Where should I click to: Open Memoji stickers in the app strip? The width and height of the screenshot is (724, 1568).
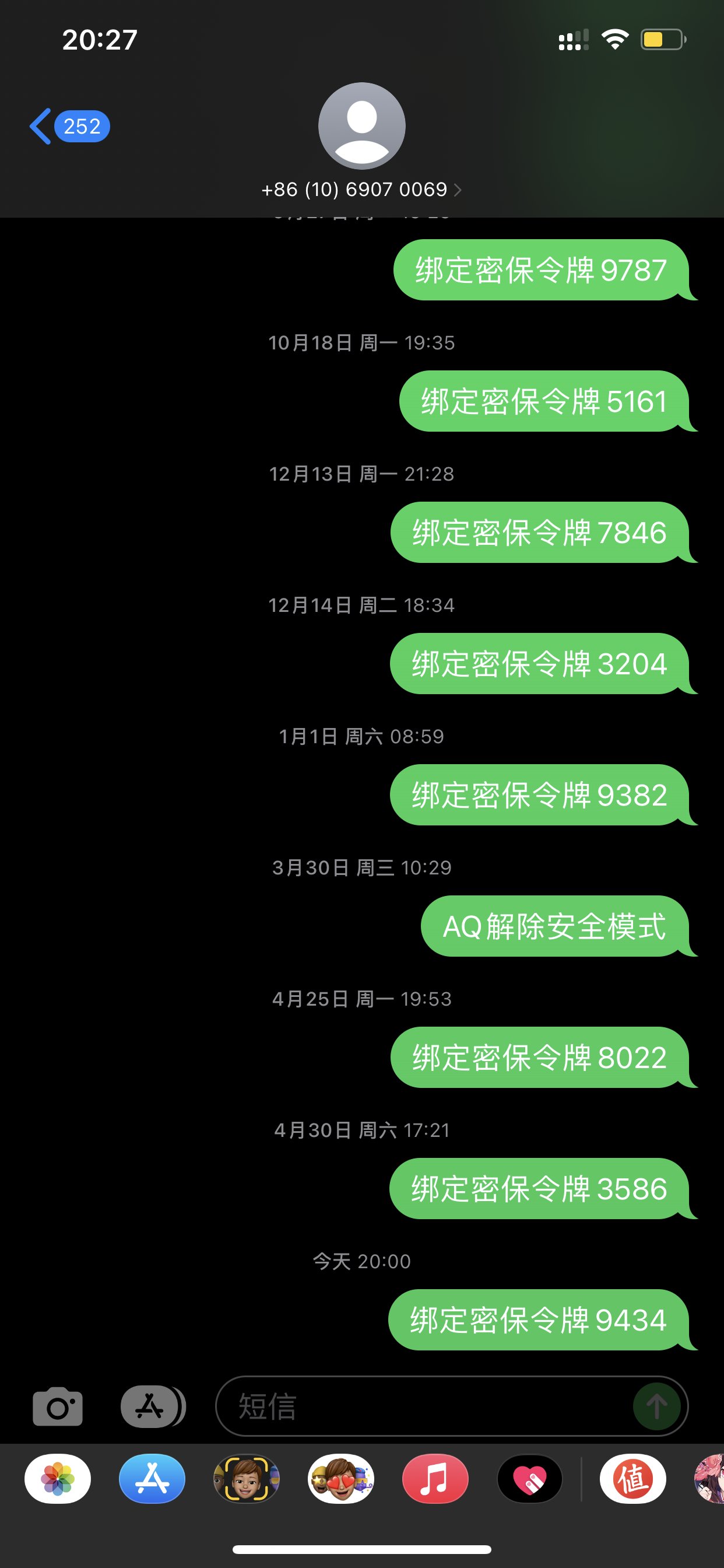coord(340,1479)
